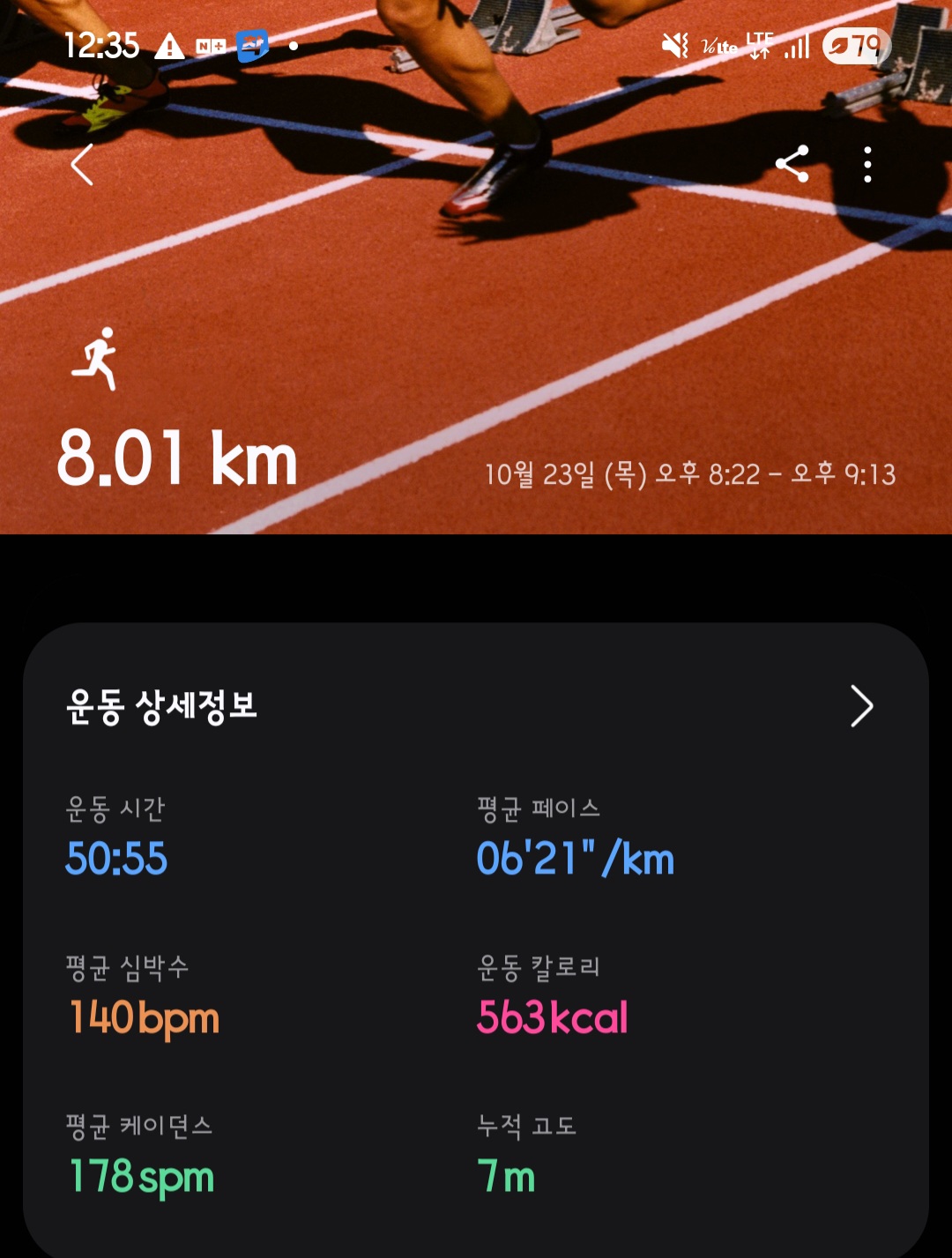
Task: Tap the average heart rate 140 bpm
Action: tap(144, 1019)
